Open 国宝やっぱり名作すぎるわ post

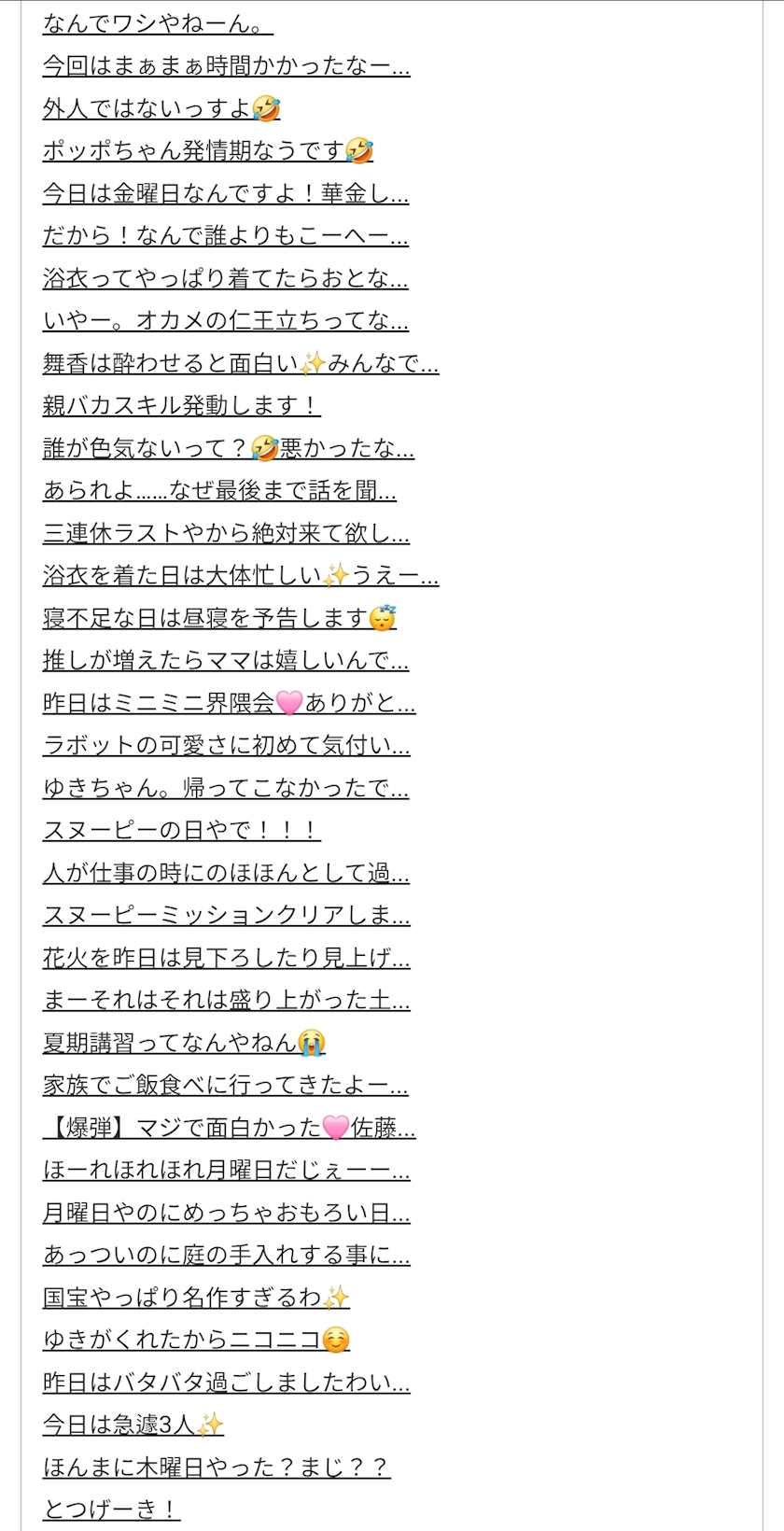tap(196, 1297)
